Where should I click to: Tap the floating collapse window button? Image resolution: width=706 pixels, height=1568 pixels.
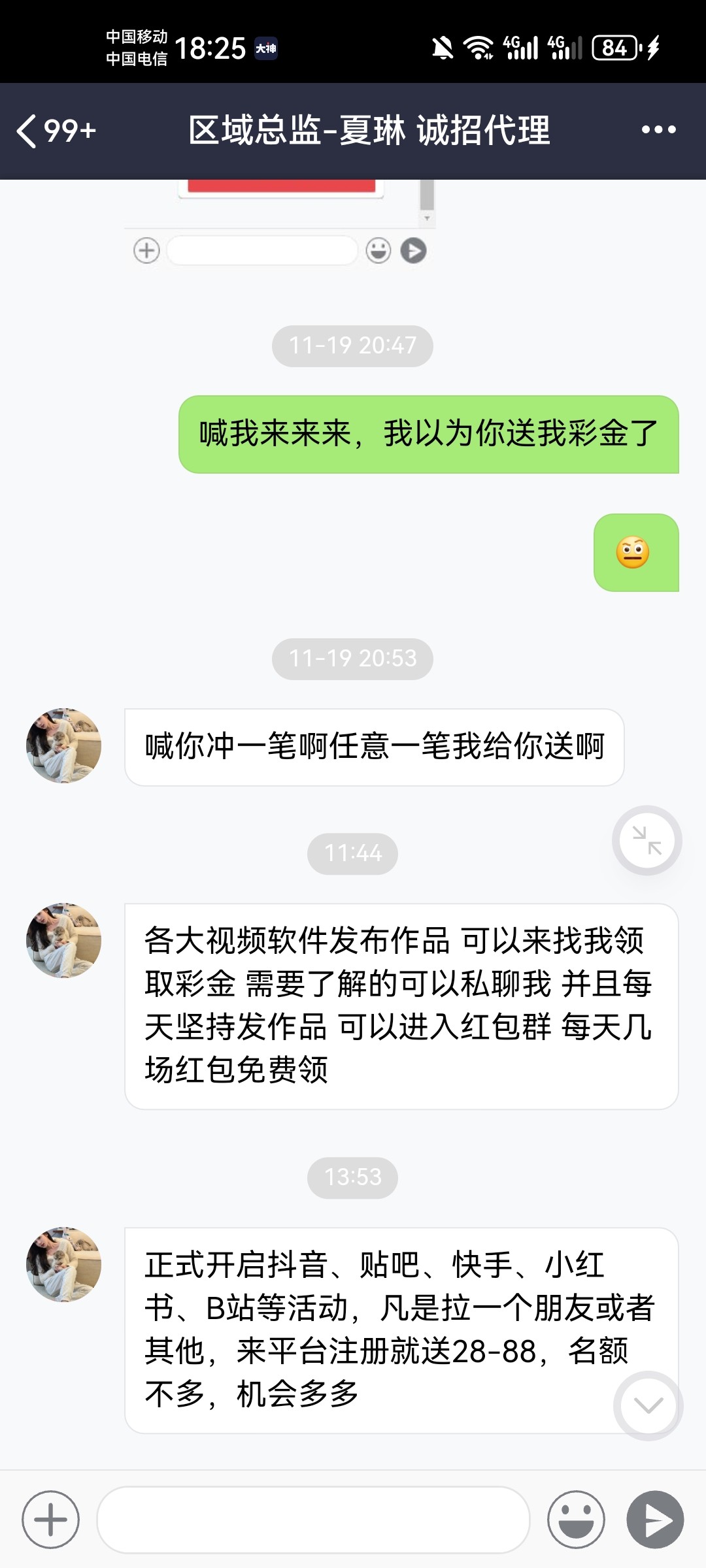(x=647, y=840)
